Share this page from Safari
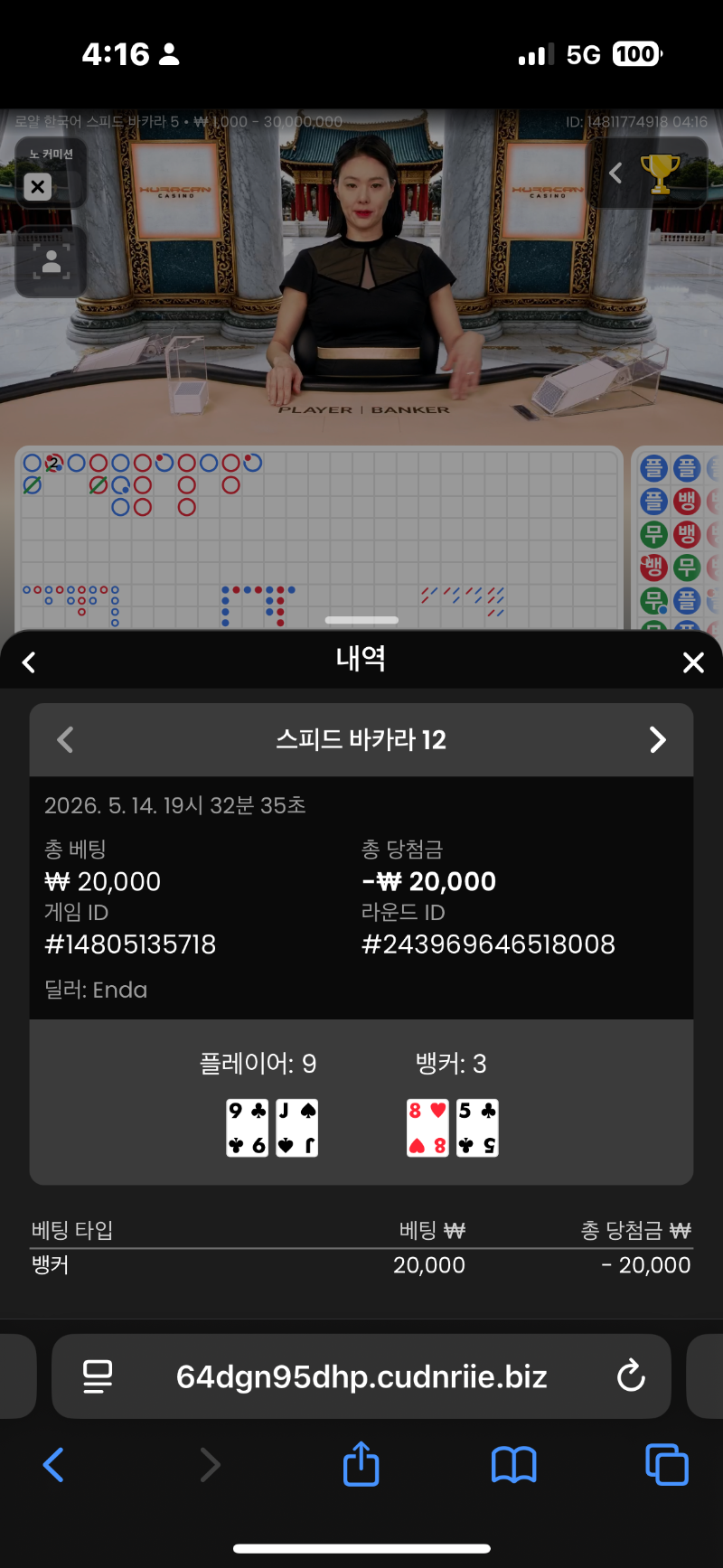The width and height of the screenshot is (723, 1568). click(x=361, y=1463)
